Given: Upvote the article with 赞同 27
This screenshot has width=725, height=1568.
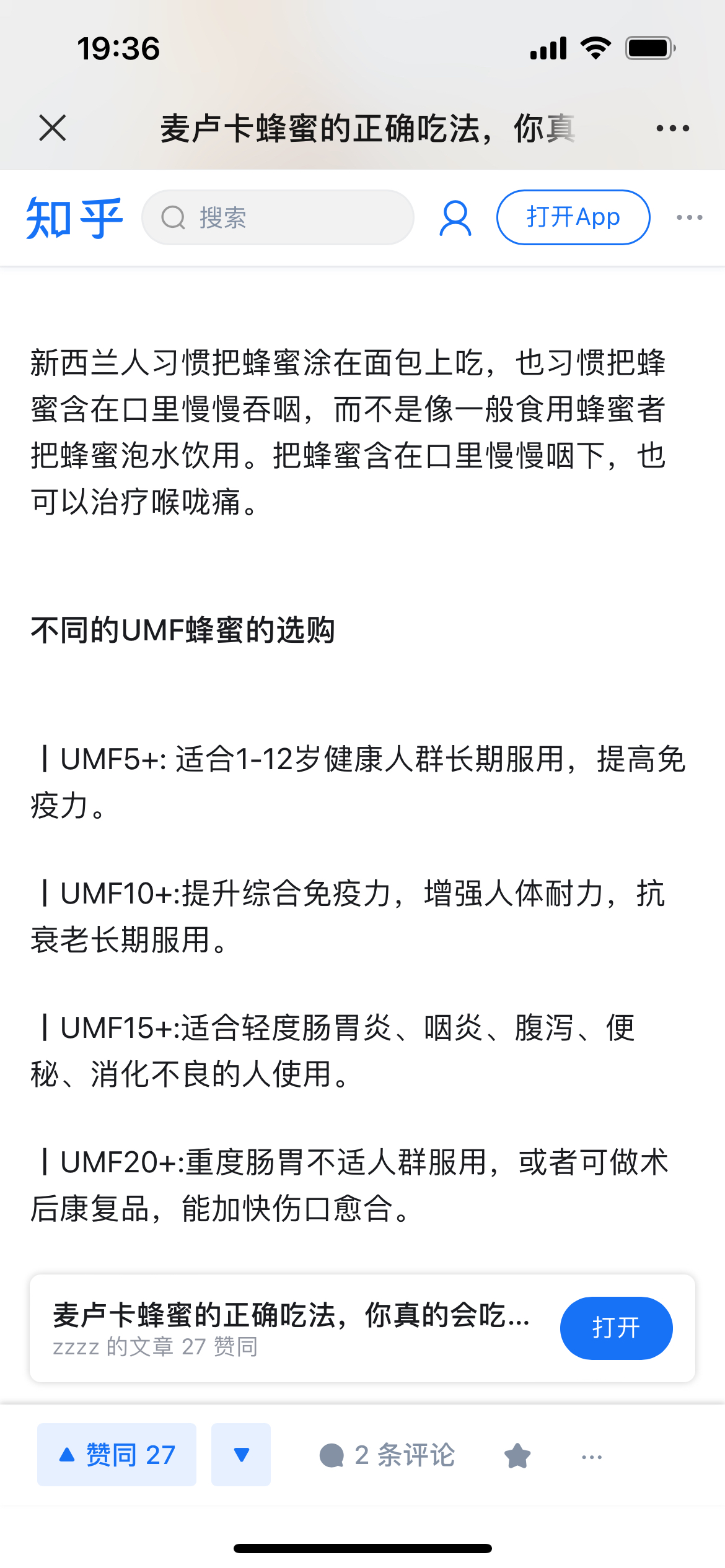Looking at the screenshot, I should pyautogui.click(x=116, y=1455).
